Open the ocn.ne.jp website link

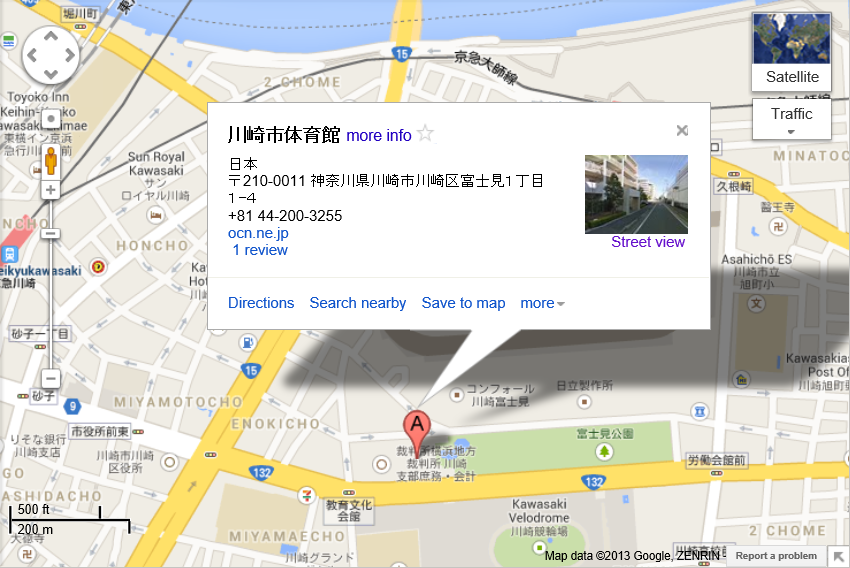[258, 233]
